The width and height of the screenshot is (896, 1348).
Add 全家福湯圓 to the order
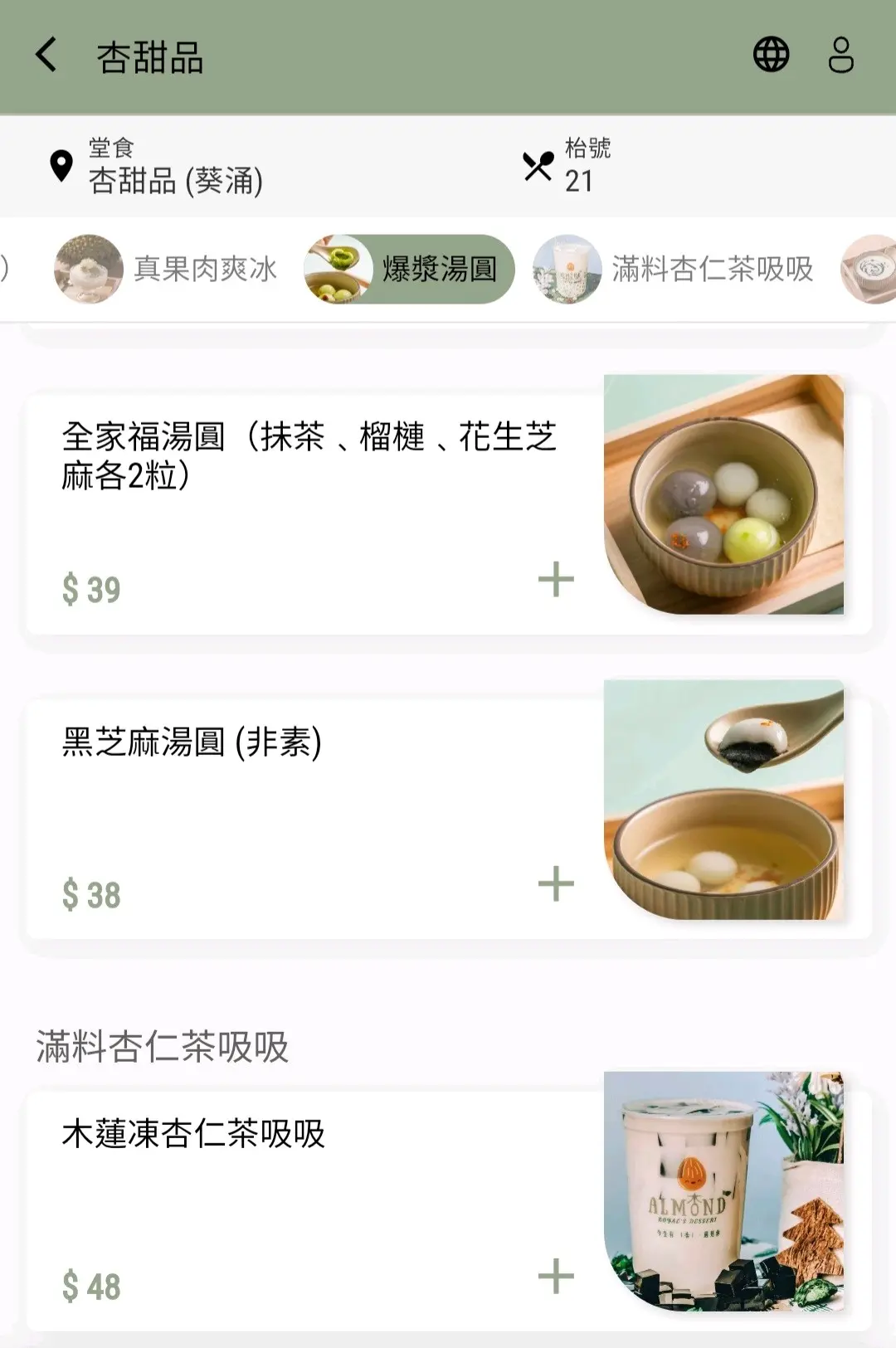[x=555, y=579]
